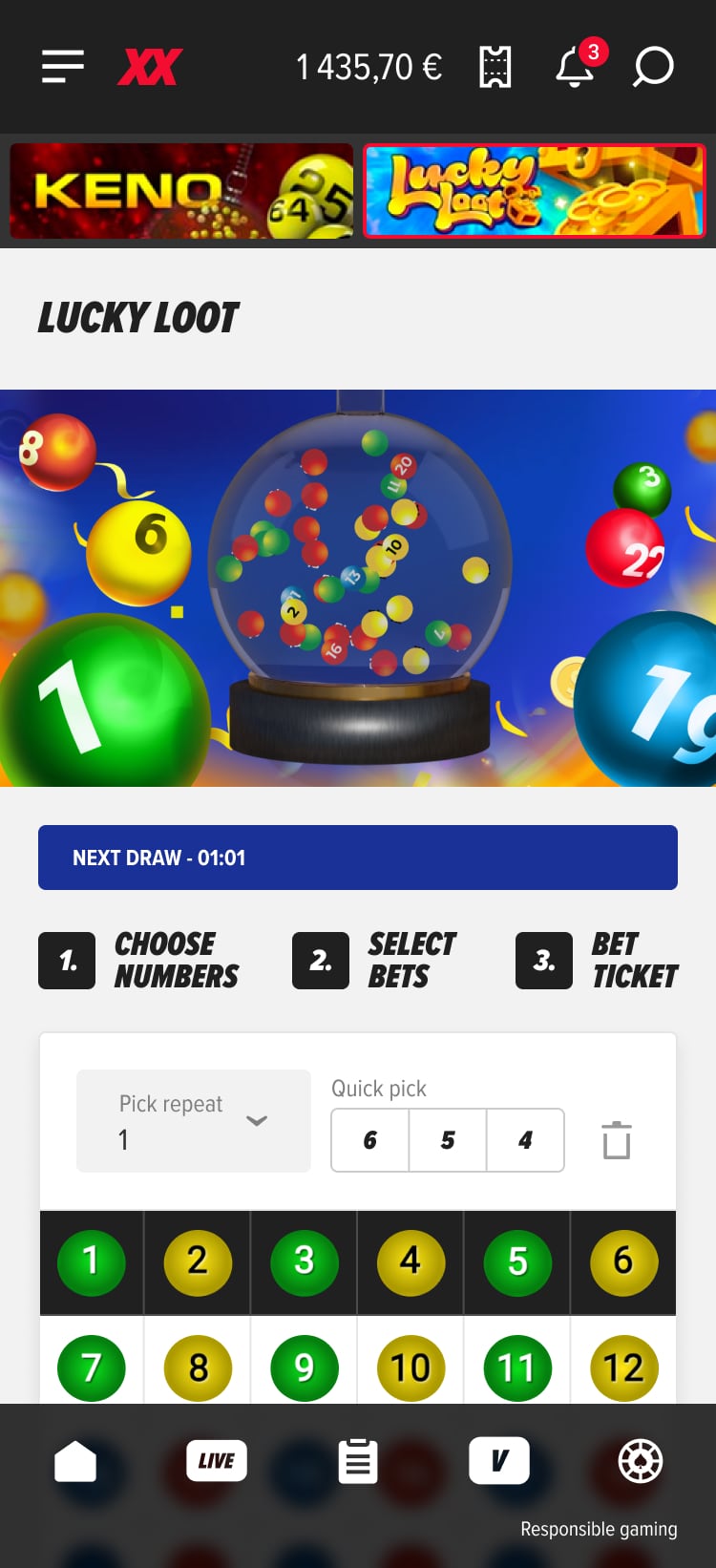The image size is (716, 1568).
Task: Expand the Pick repeat dropdown
Action: [x=194, y=1121]
